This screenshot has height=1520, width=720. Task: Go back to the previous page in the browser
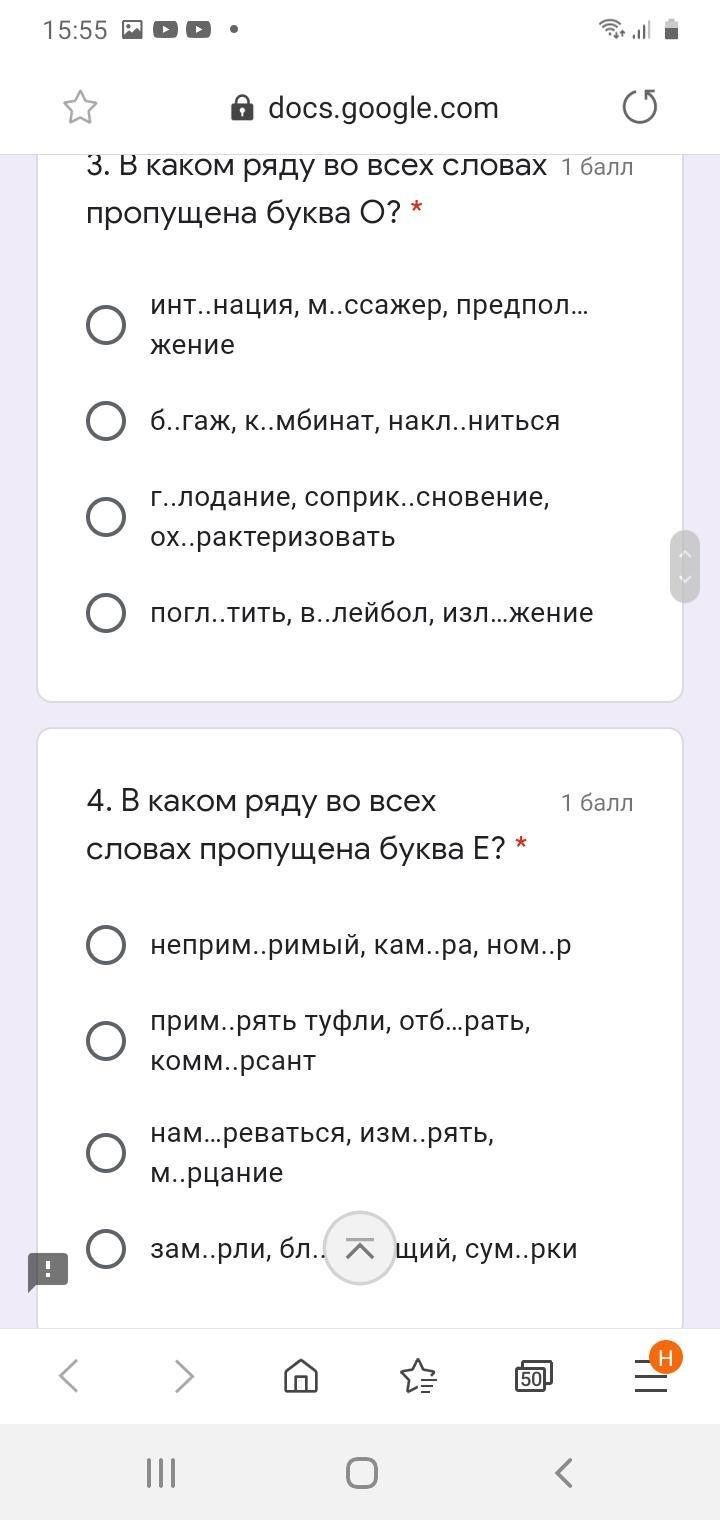[69, 1377]
